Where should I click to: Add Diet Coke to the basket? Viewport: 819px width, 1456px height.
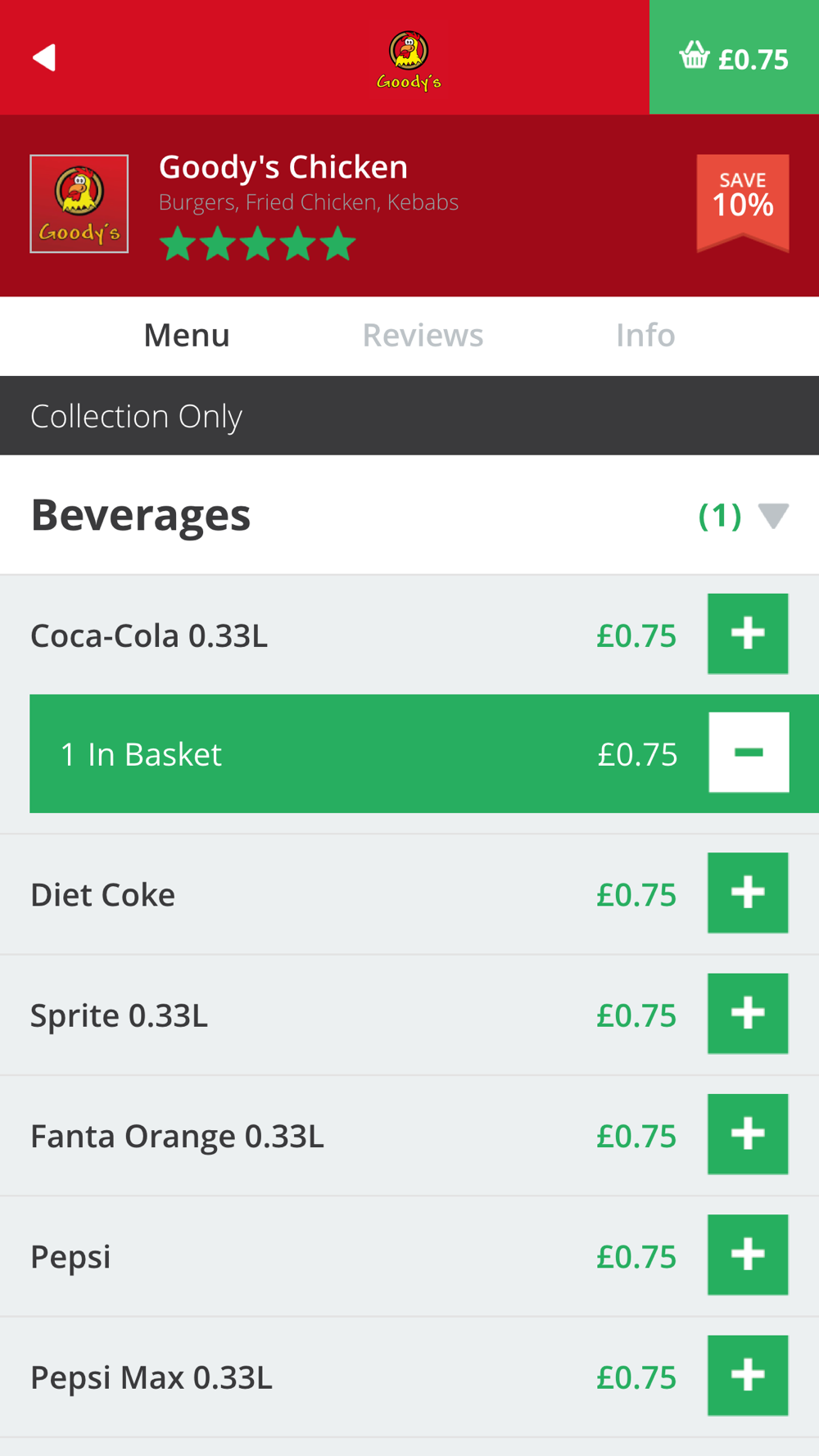coord(748,893)
